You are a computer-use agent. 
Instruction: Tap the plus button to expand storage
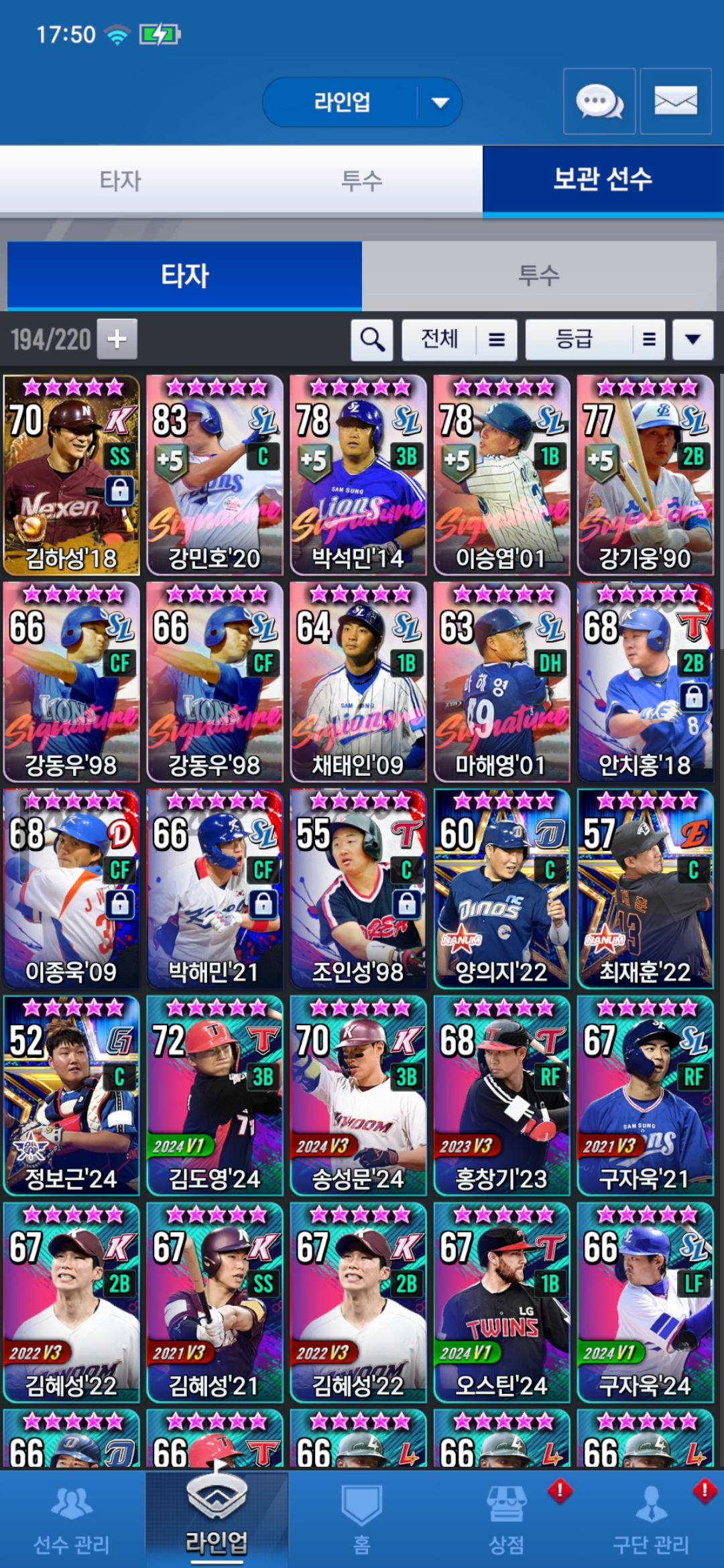pyautogui.click(x=117, y=339)
